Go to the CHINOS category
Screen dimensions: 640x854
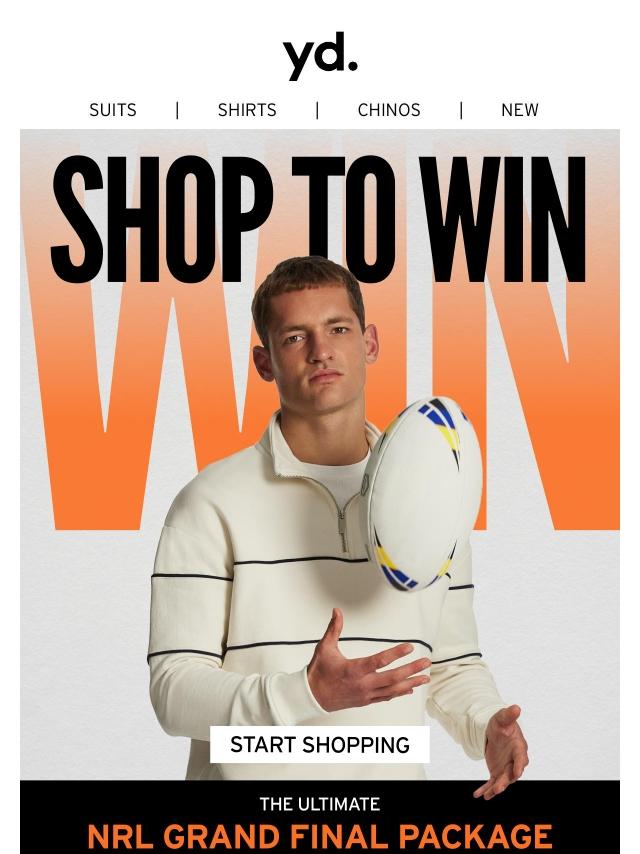[389, 110]
